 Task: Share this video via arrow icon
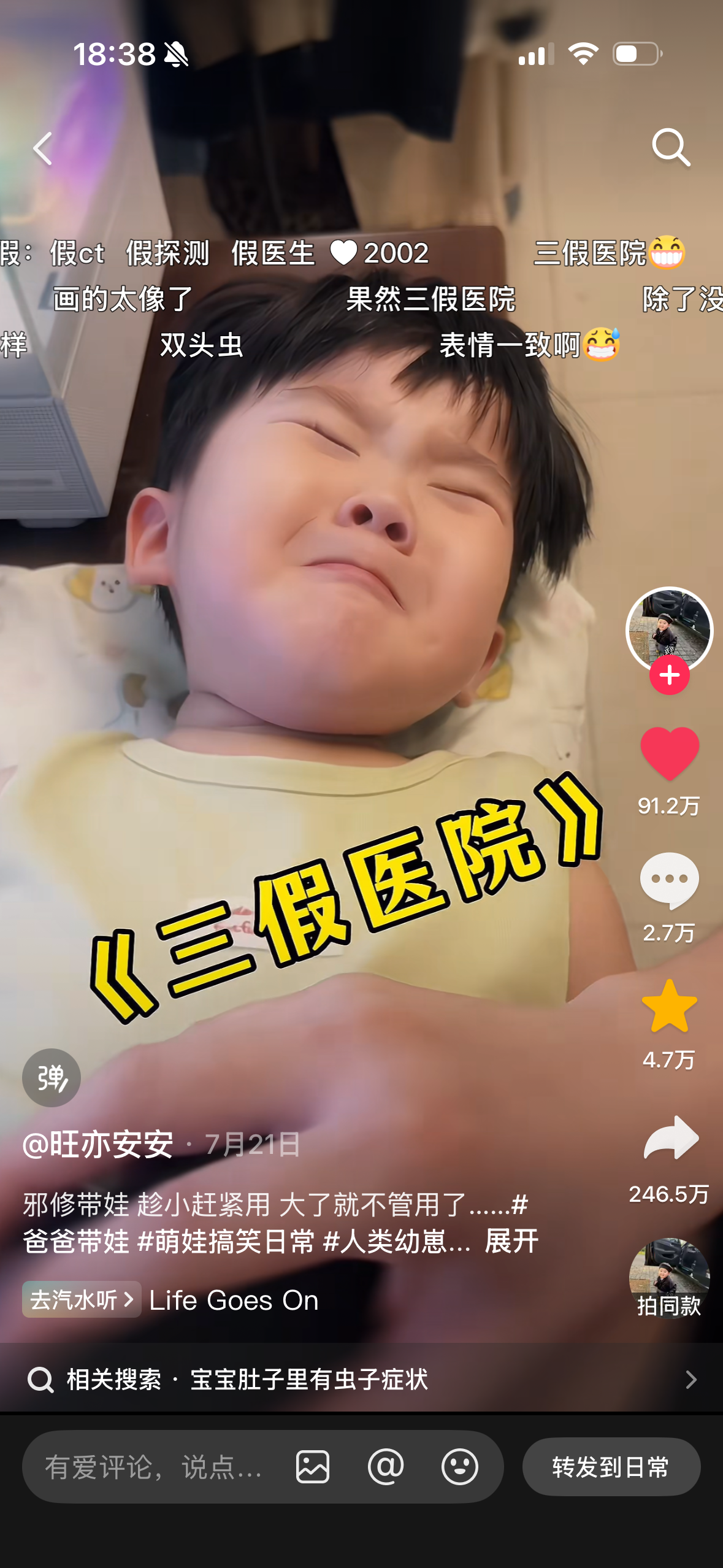tap(671, 1137)
